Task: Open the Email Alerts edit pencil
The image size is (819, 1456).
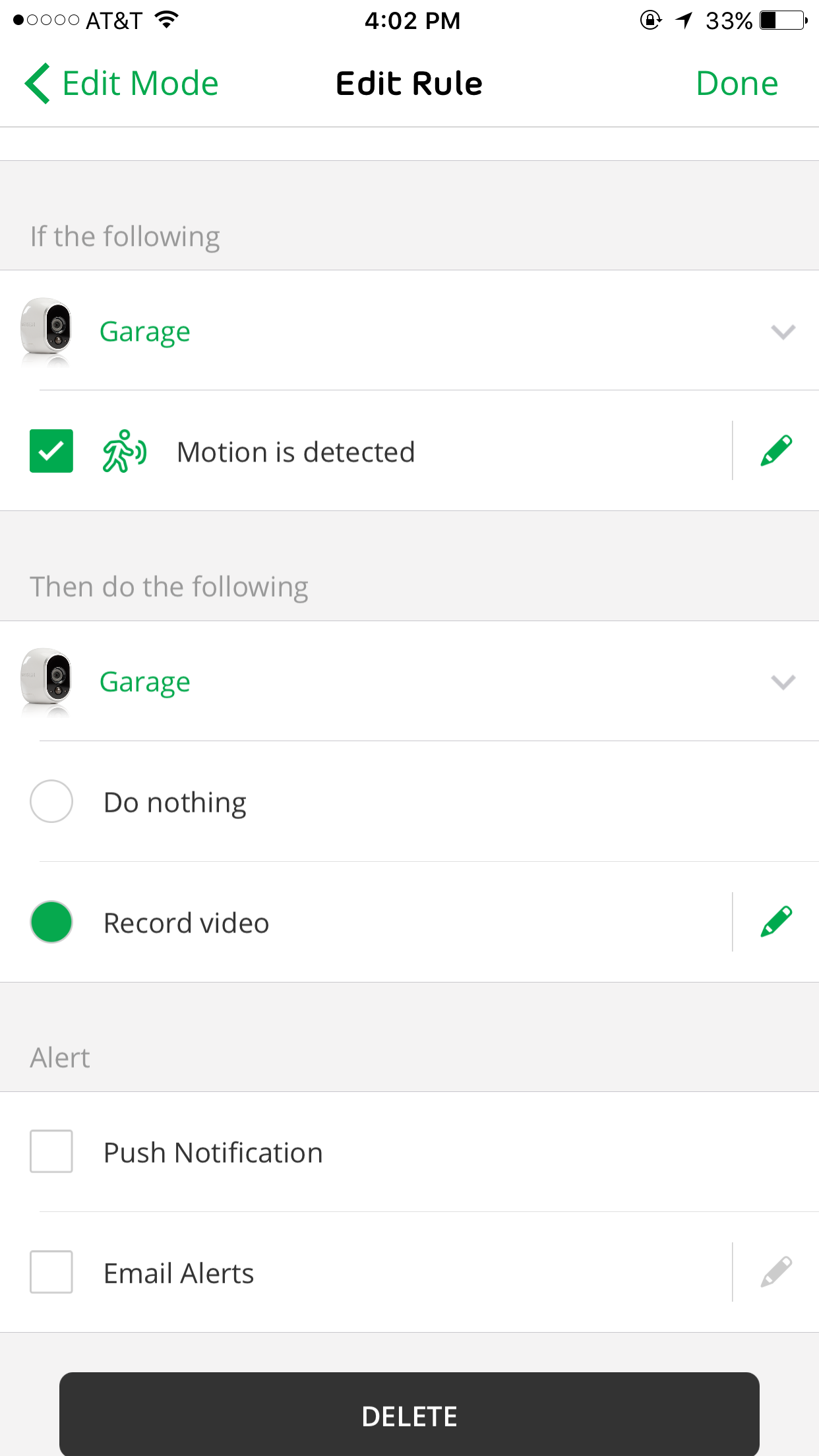Action: coord(776,1272)
